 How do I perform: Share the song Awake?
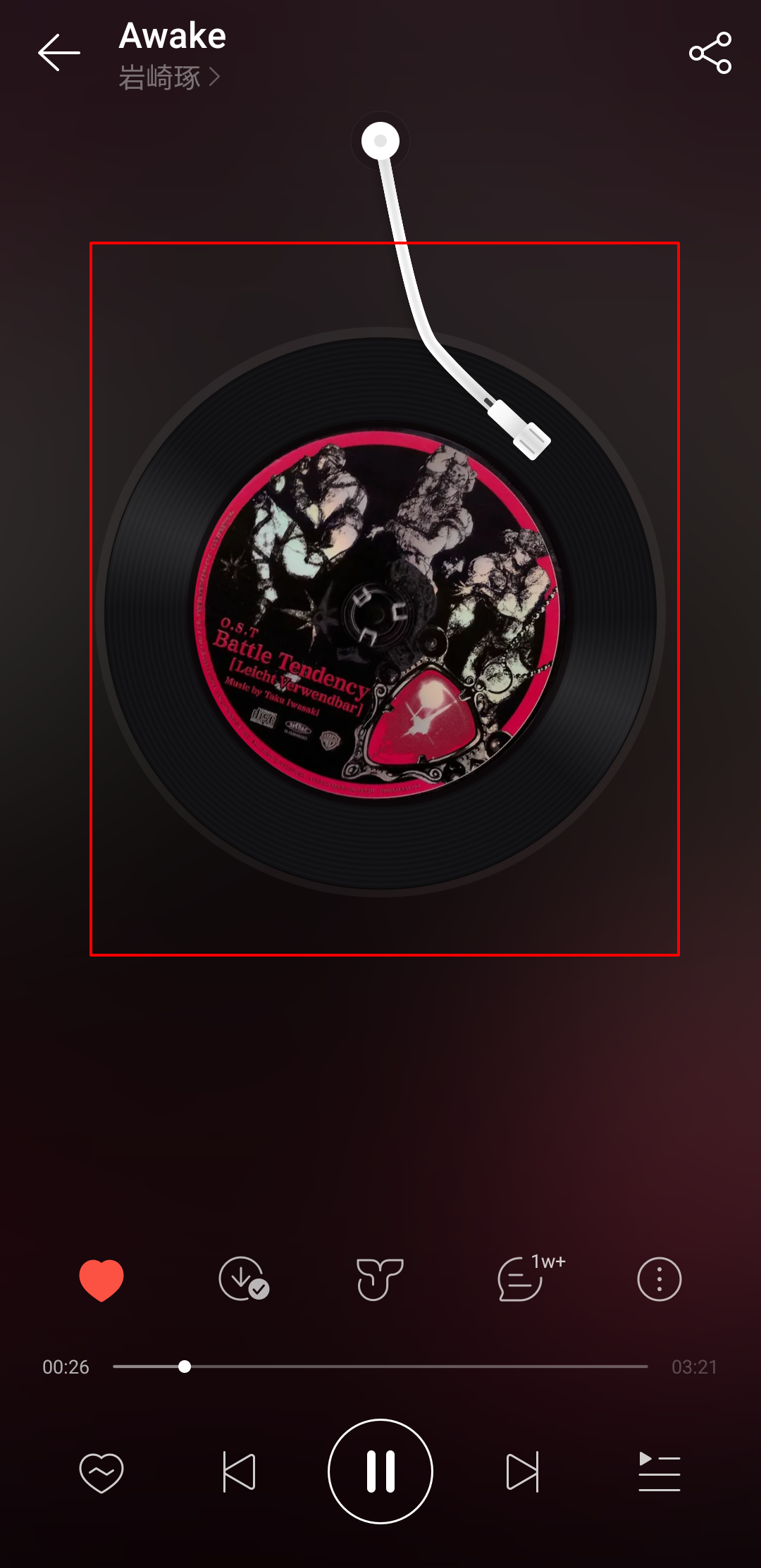click(x=710, y=53)
